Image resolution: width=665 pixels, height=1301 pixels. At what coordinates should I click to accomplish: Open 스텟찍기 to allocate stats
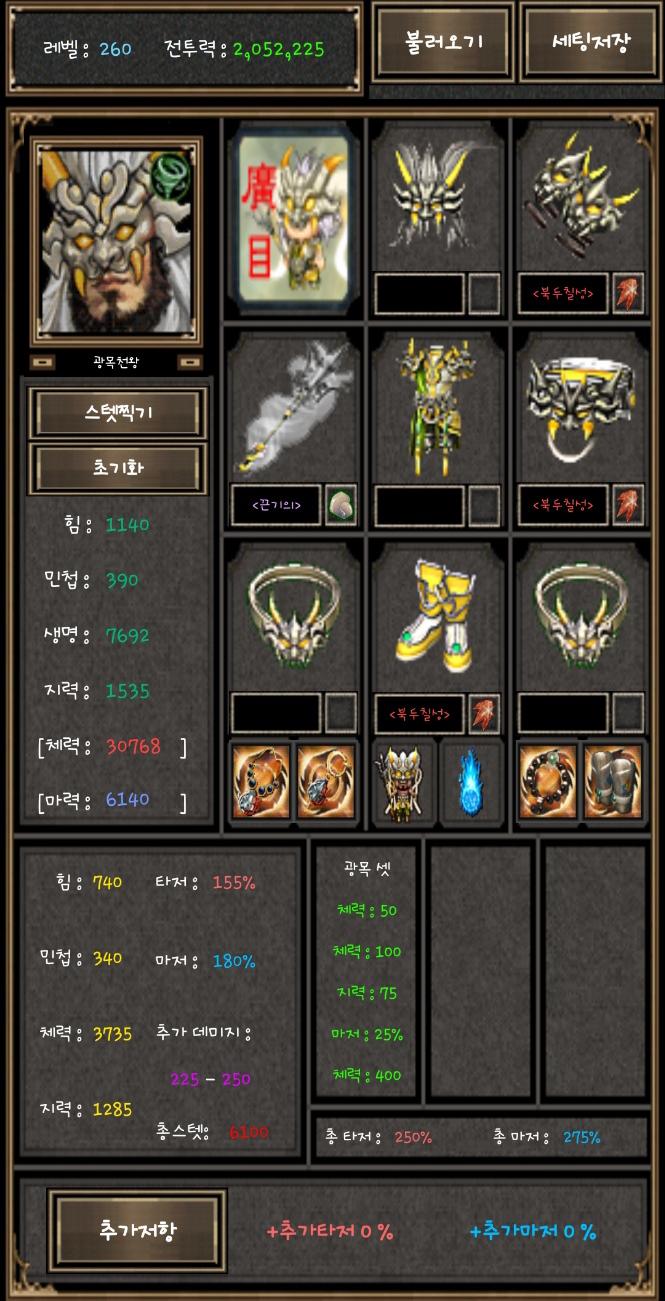point(118,412)
